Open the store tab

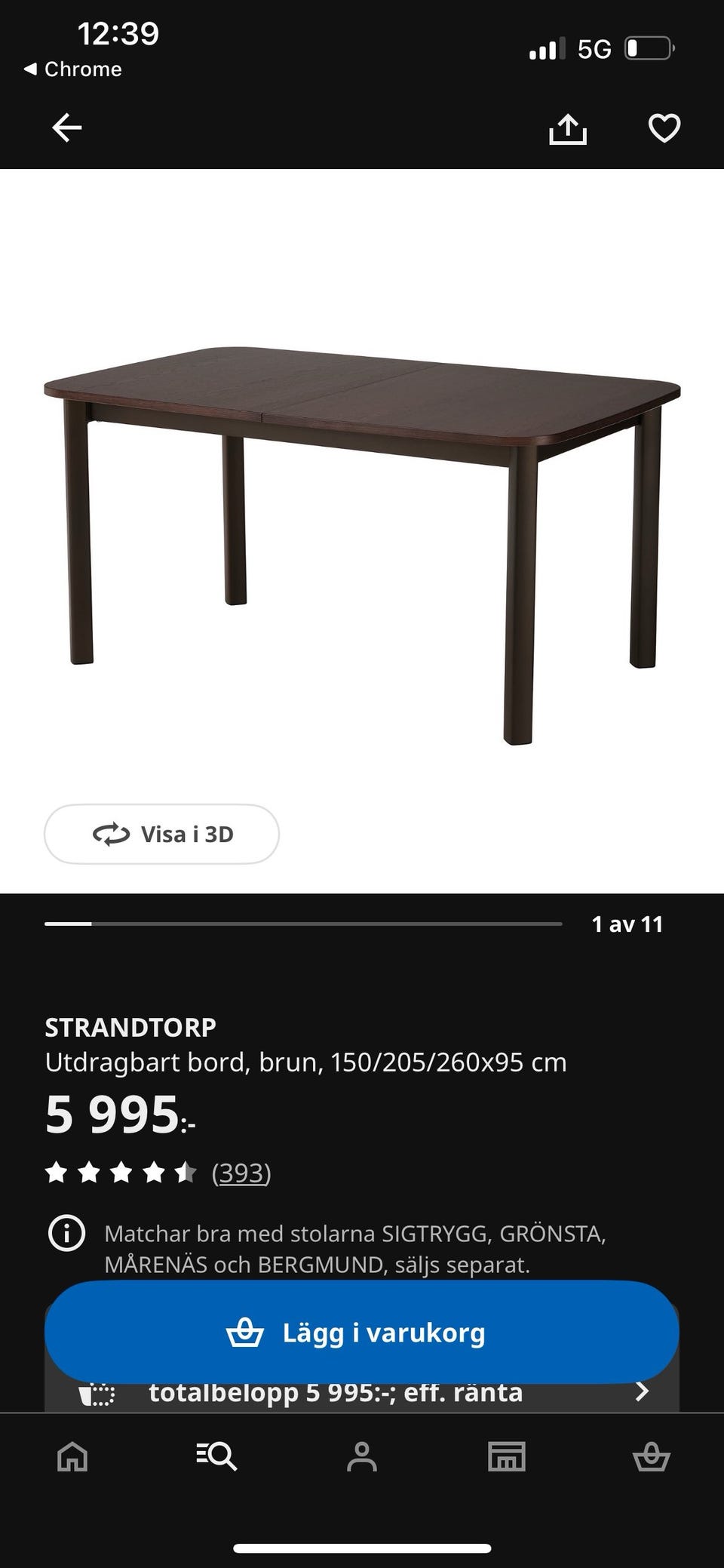(507, 1456)
